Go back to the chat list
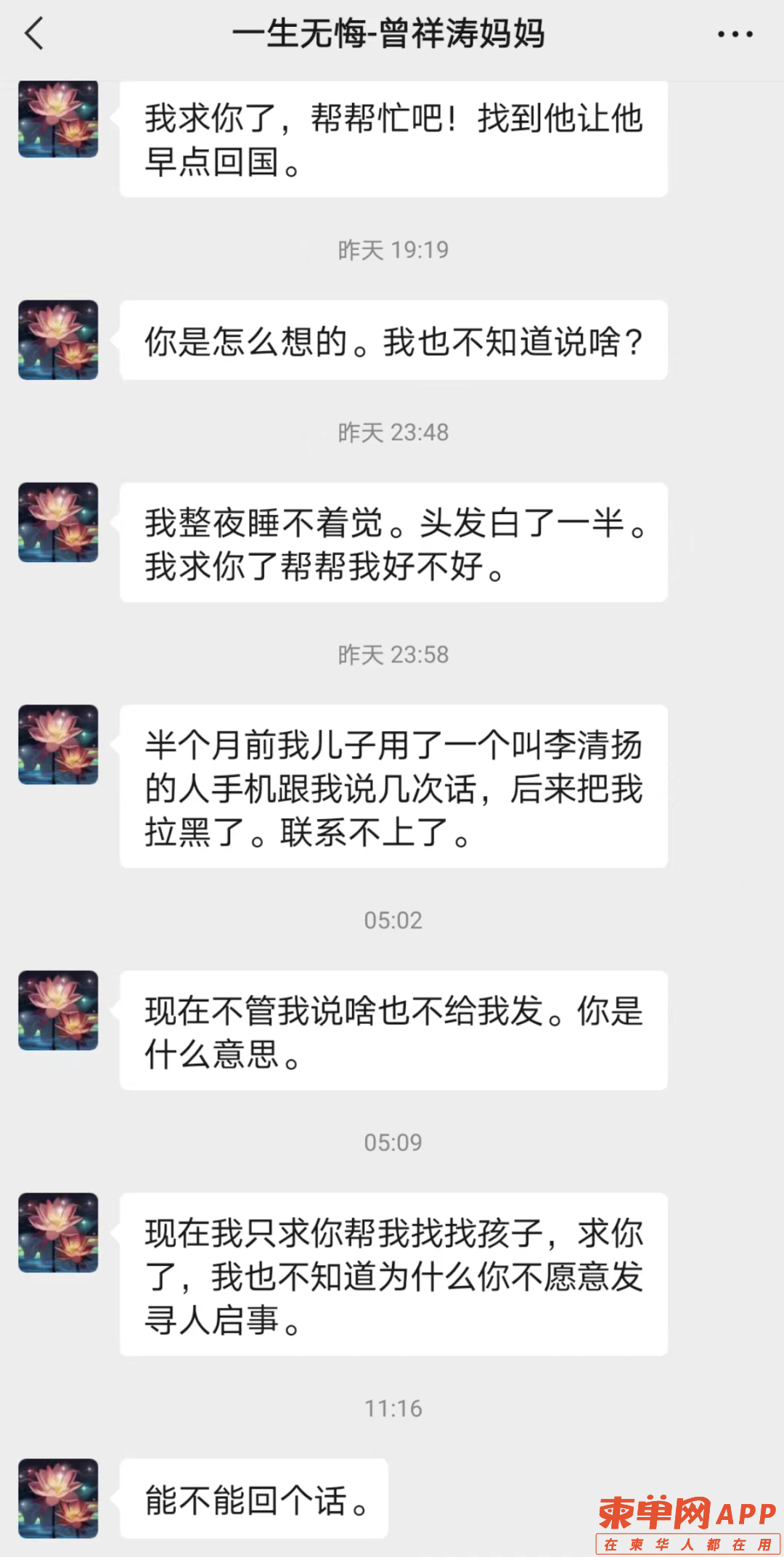784x1557 pixels. pos(34,34)
